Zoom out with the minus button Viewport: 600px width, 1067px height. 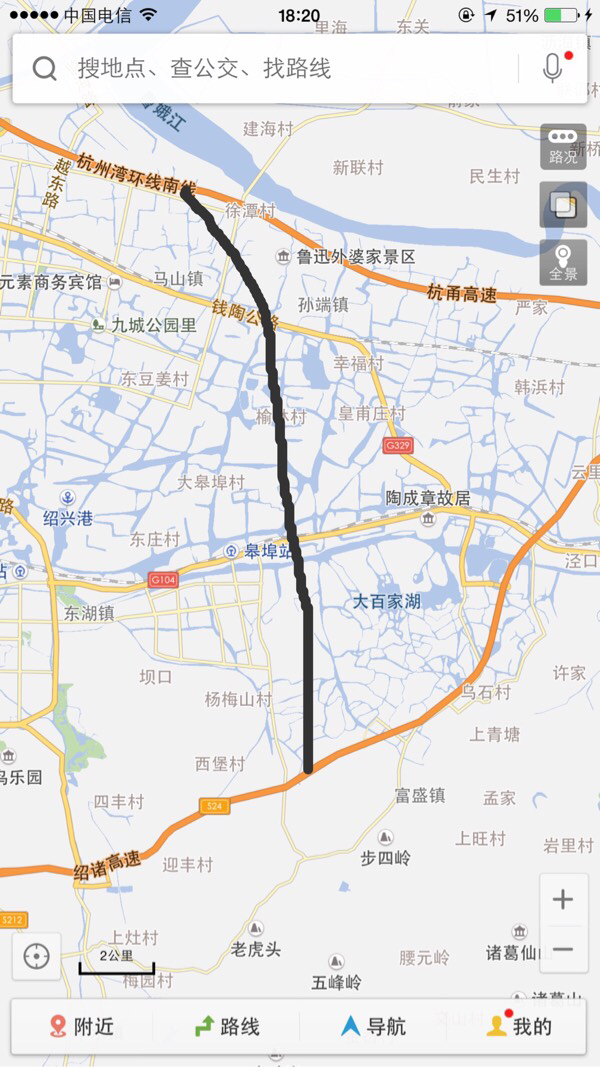click(x=563, y=949)
